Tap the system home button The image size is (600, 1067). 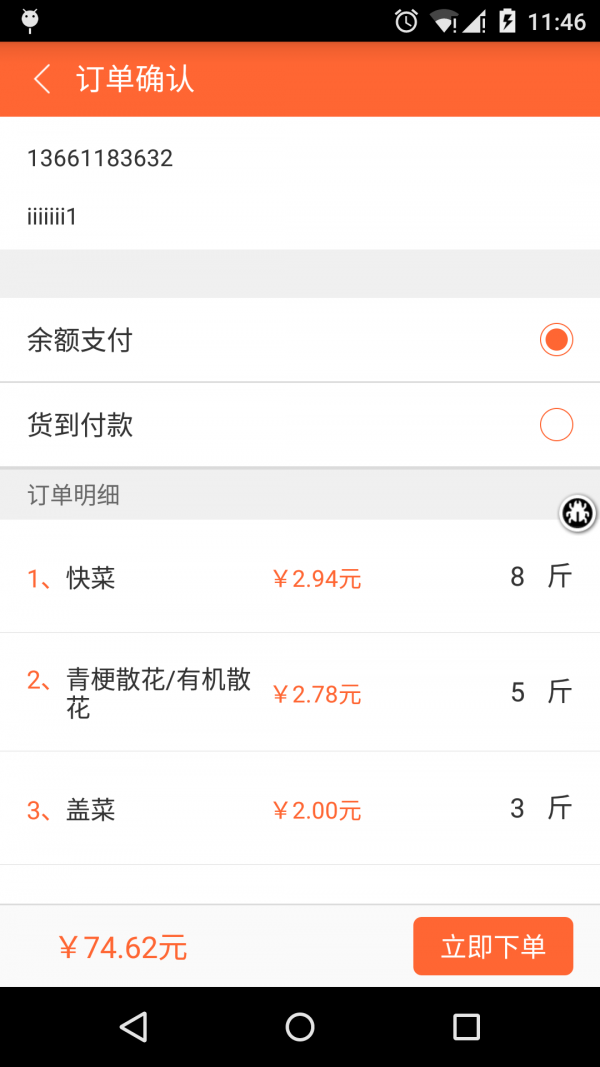point(299,1027)
